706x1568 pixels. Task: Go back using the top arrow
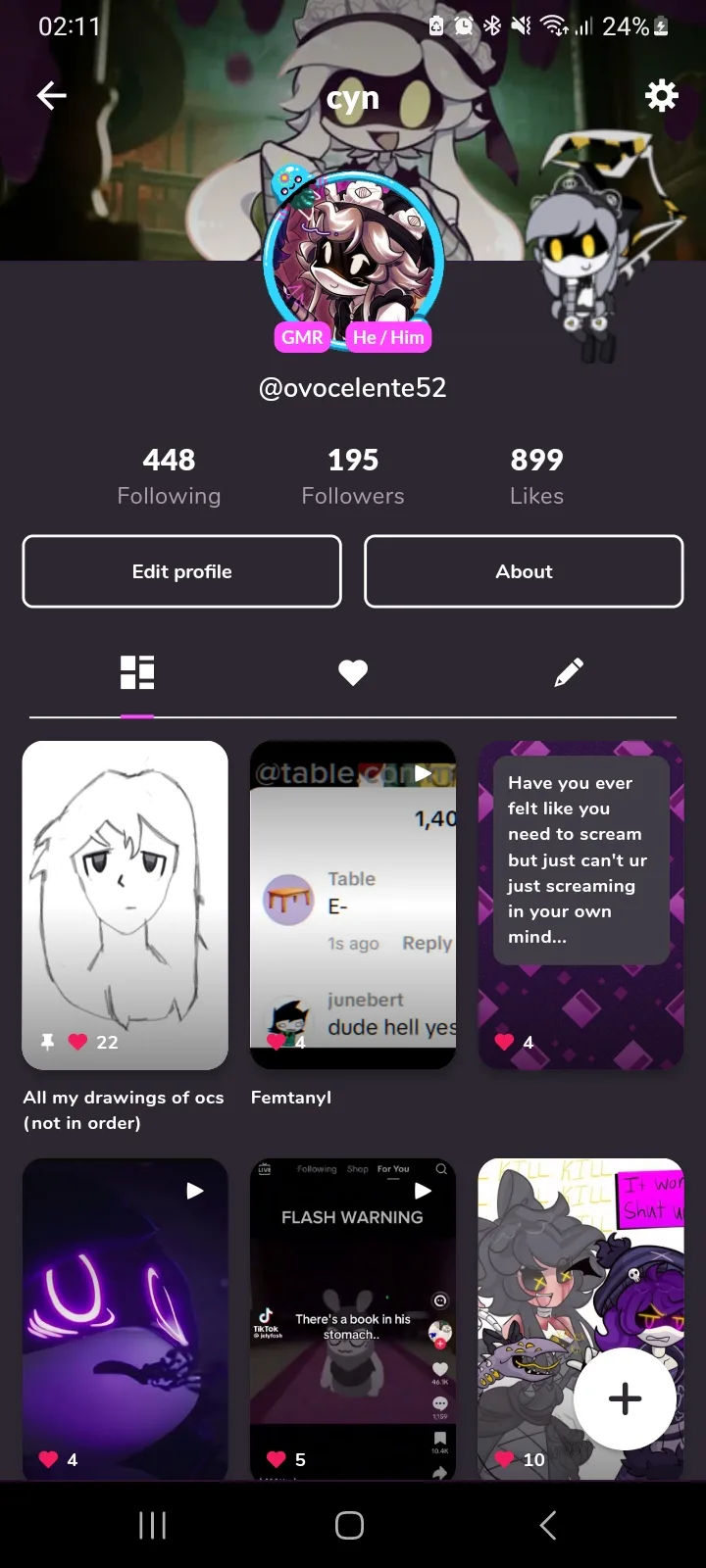click(x=52, y=95)
